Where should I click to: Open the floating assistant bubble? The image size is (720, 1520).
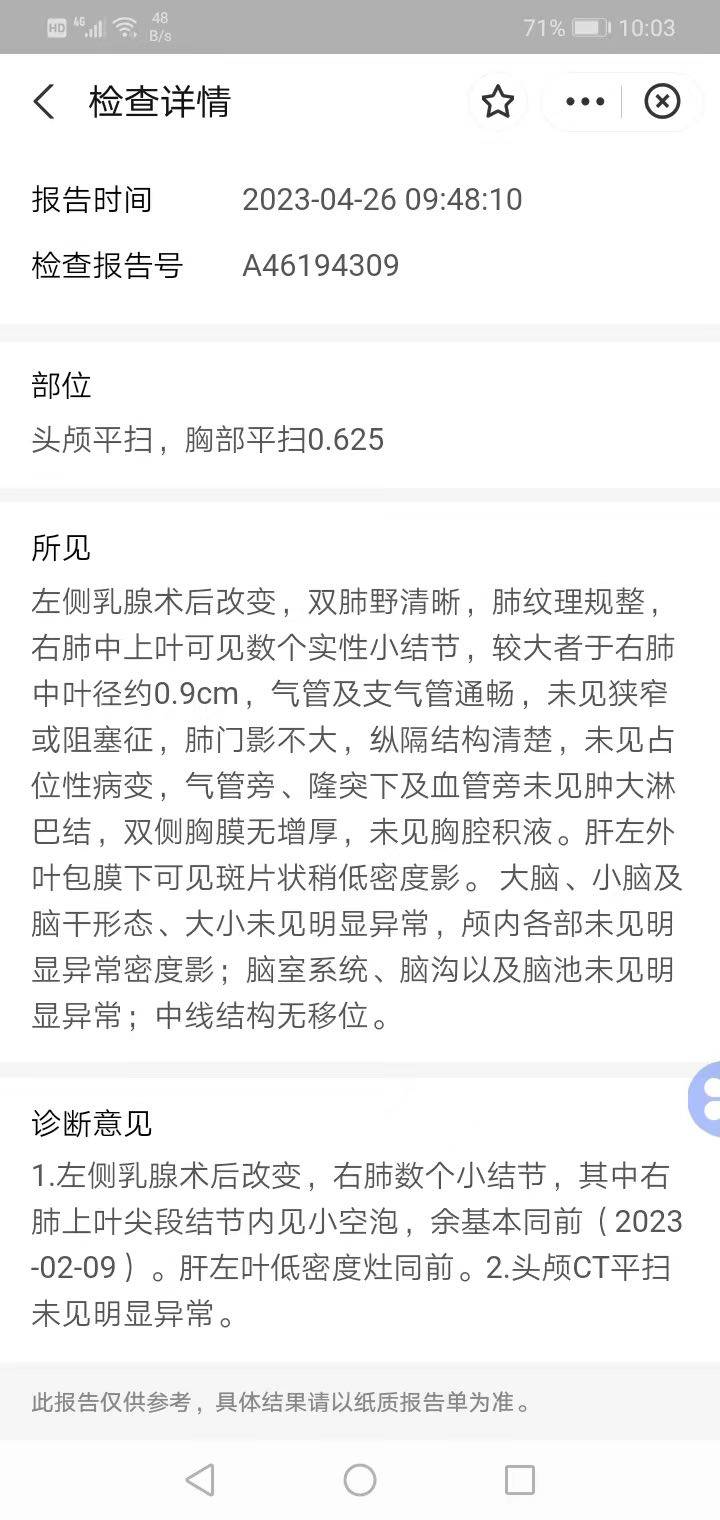click(706, 1098)
